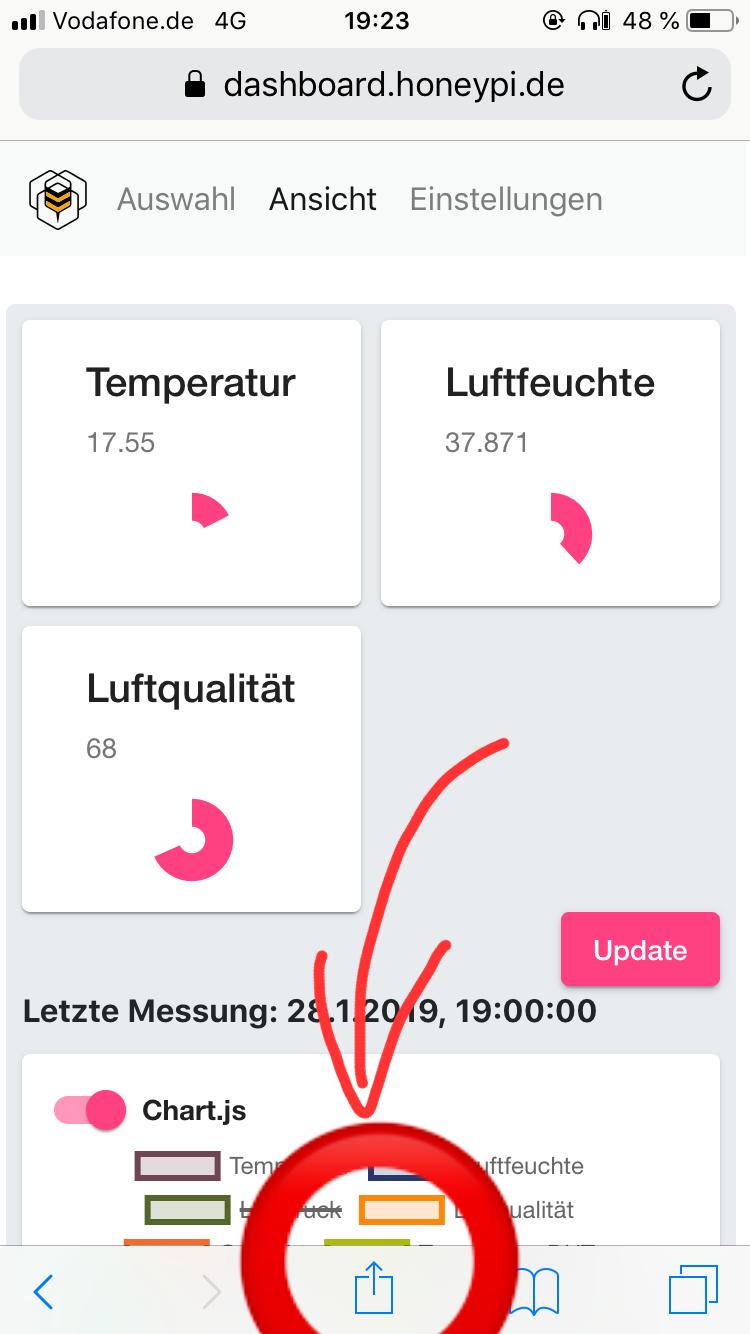Toggle the Chart.js switch off
This screenshot has height=1334, width=750.
coord(88,1110)
